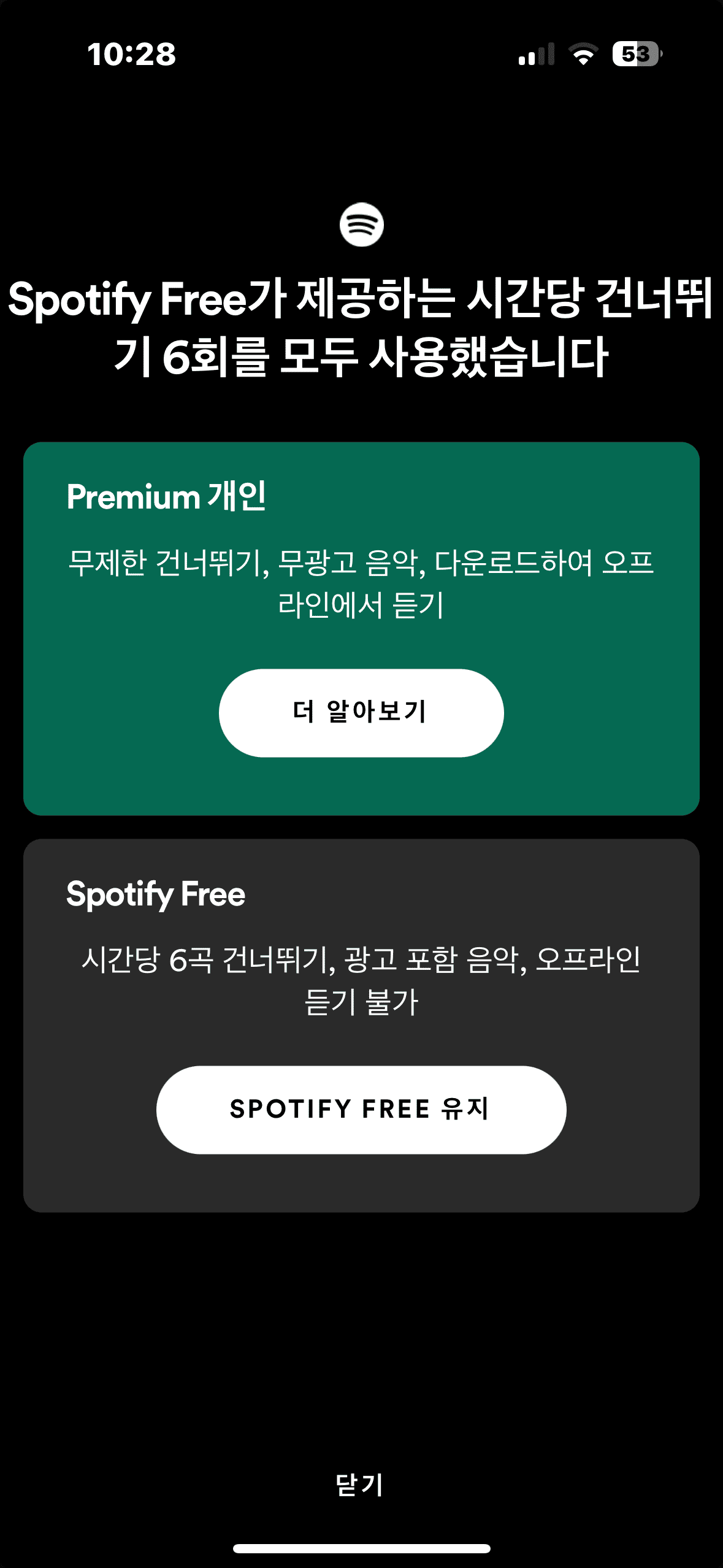Tap the Spotify Free description text
The height and width of the screenshot is (1568, 723).
[x=362, y=982]
